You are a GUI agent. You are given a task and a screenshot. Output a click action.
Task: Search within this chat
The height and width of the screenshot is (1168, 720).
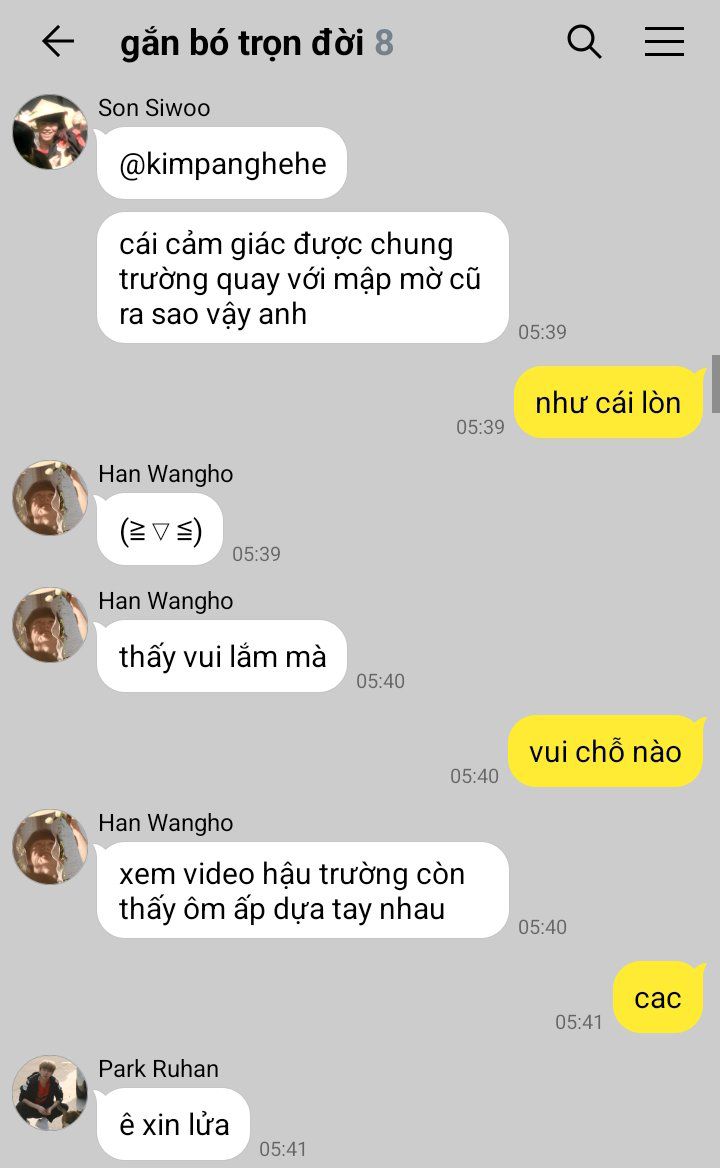coord(584,42)
